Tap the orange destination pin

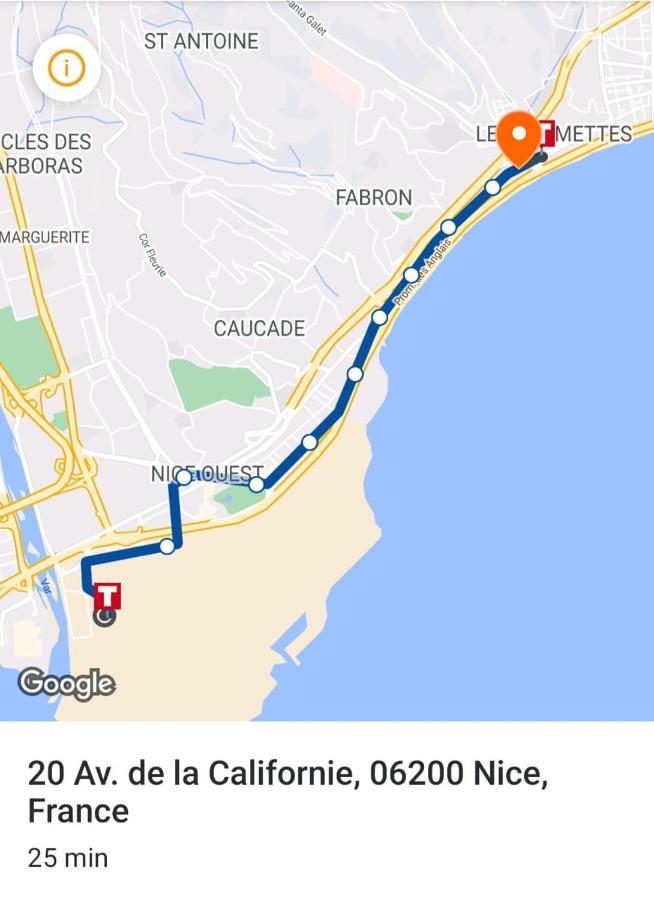coord(519,136)
